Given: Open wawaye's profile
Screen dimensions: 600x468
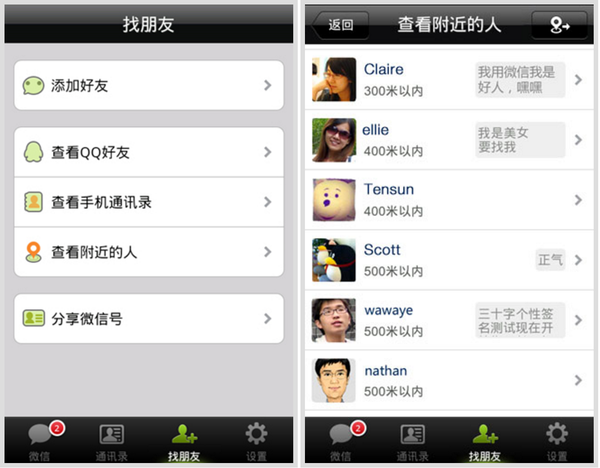Looking at the screenshot, I should (450, 320).
